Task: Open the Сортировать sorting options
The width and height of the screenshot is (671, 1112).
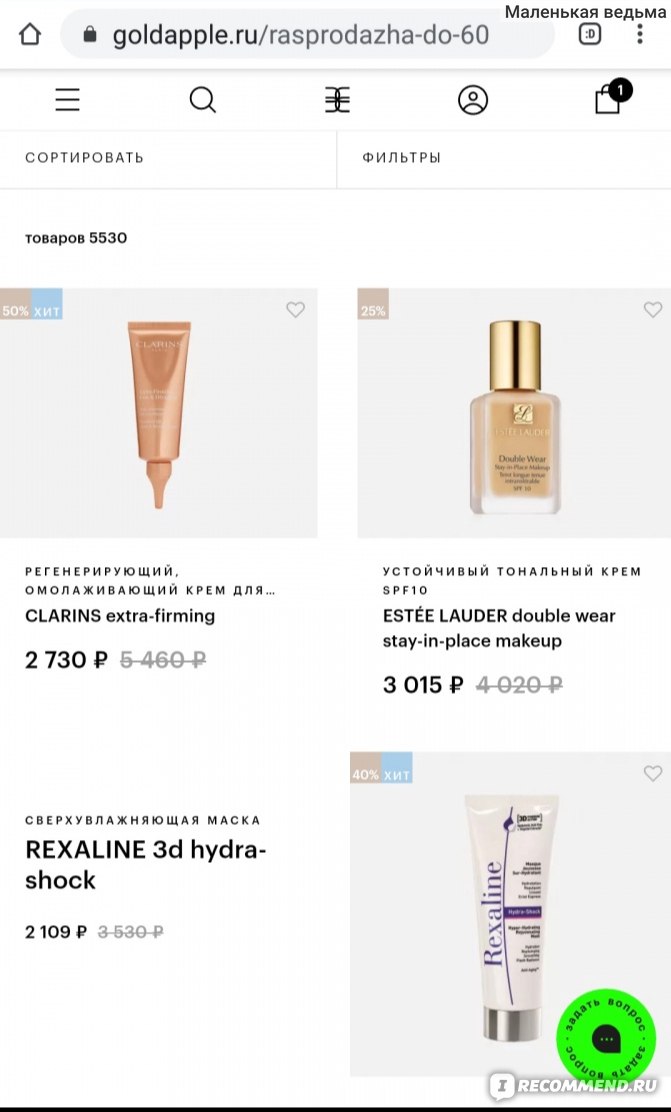Action: pos(85,158)
